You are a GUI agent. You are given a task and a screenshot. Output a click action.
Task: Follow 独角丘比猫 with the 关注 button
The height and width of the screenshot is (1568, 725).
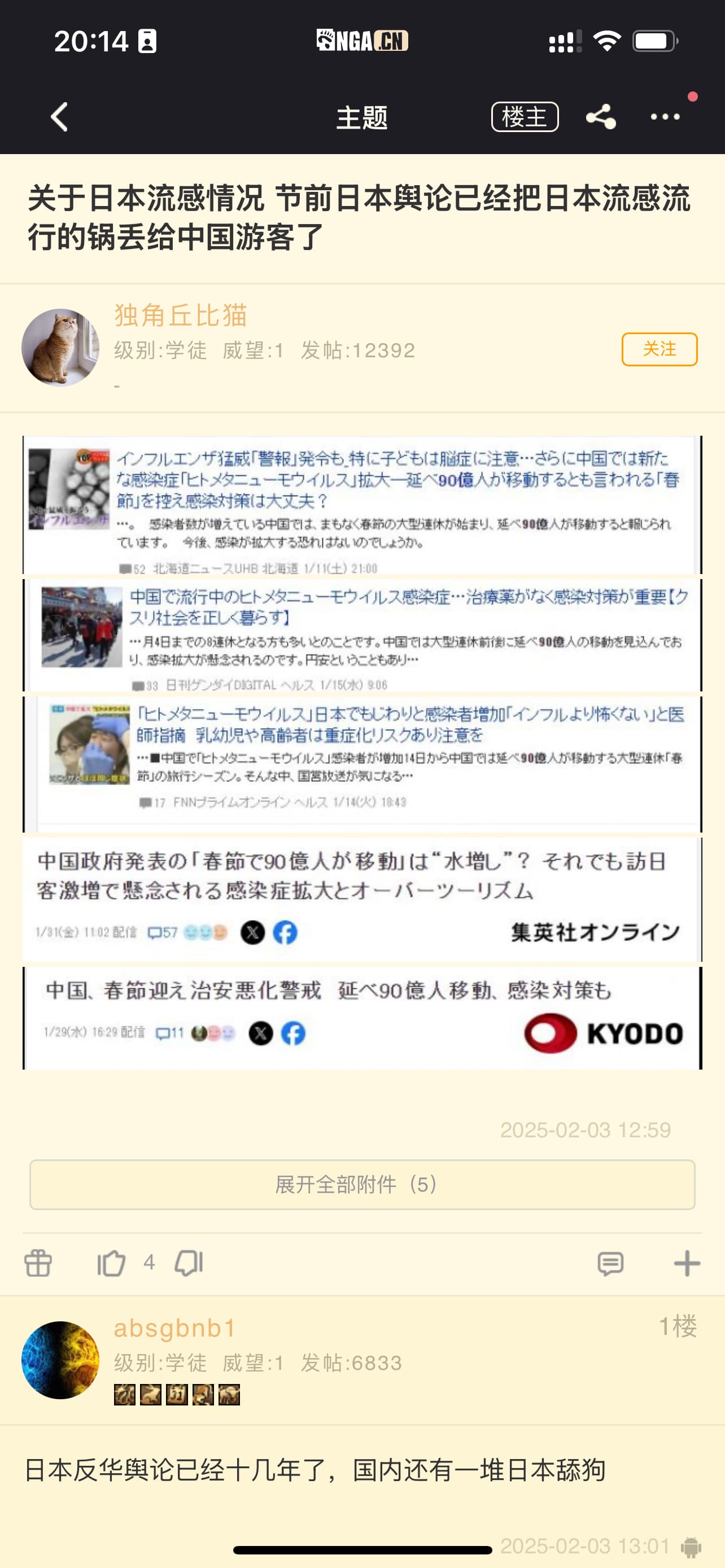coord(660,349)
